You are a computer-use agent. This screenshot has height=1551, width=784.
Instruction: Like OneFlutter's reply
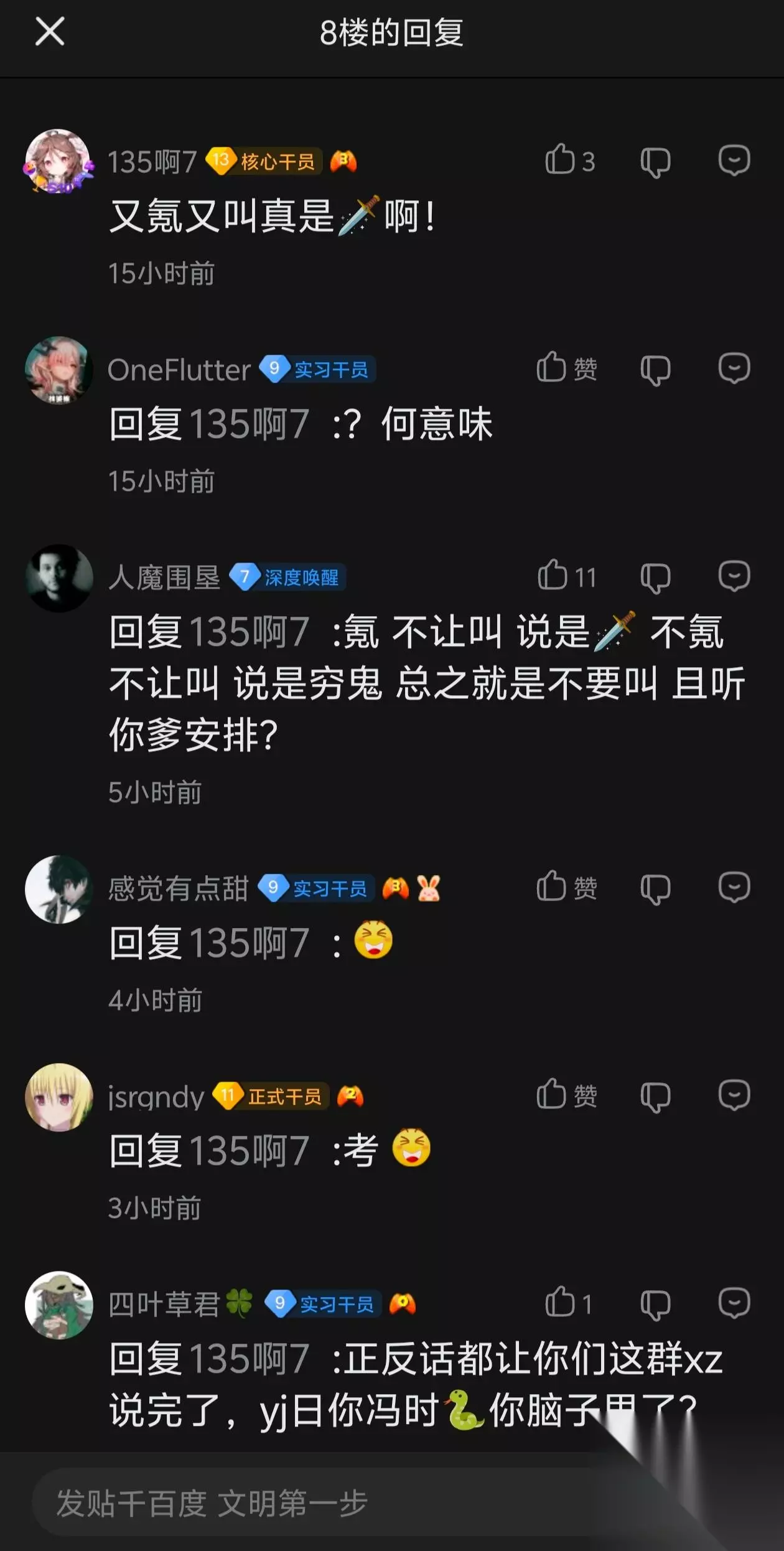pyautogui.click(x=566, y=368)
